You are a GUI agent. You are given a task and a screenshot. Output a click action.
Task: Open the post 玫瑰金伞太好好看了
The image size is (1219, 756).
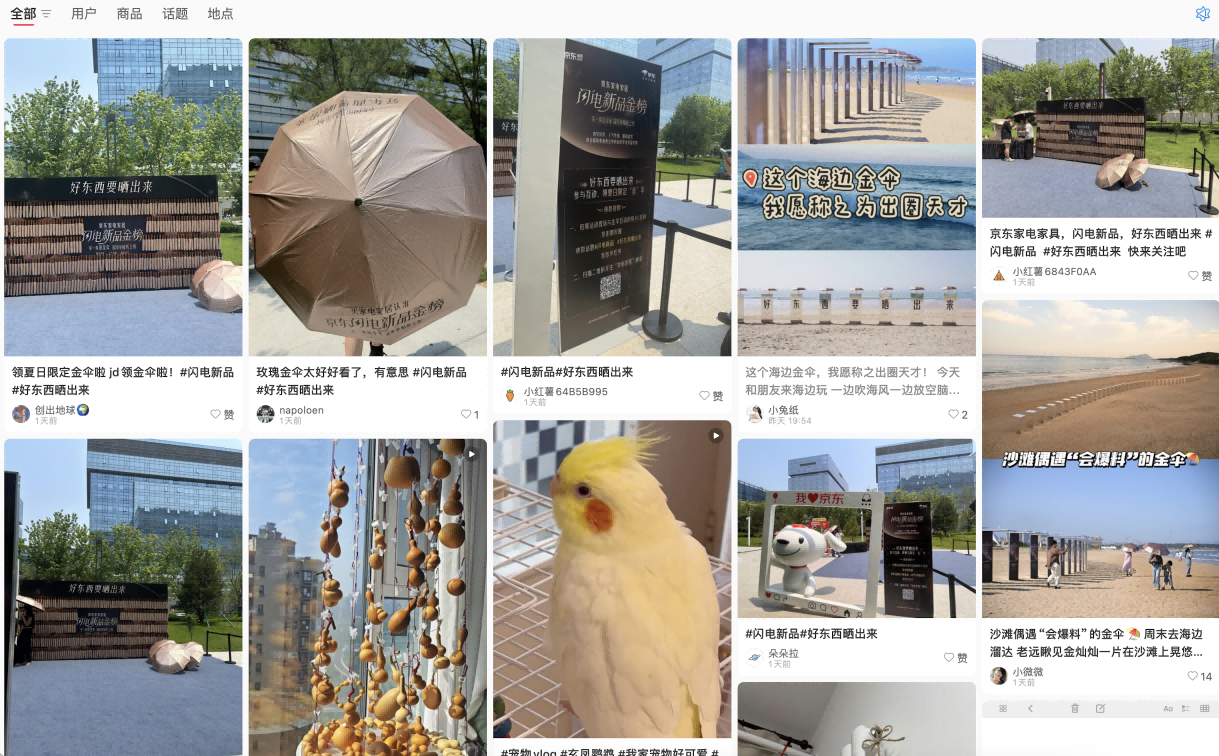367,197
